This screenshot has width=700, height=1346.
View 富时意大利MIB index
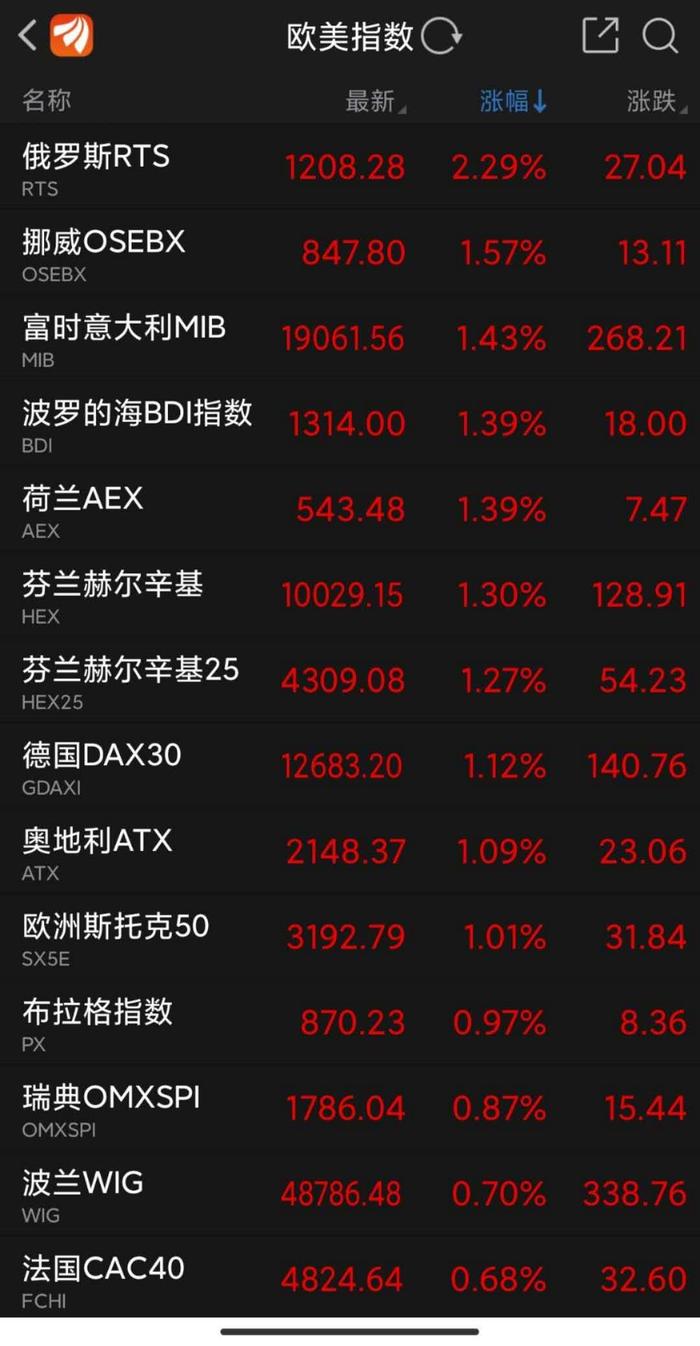350,340
